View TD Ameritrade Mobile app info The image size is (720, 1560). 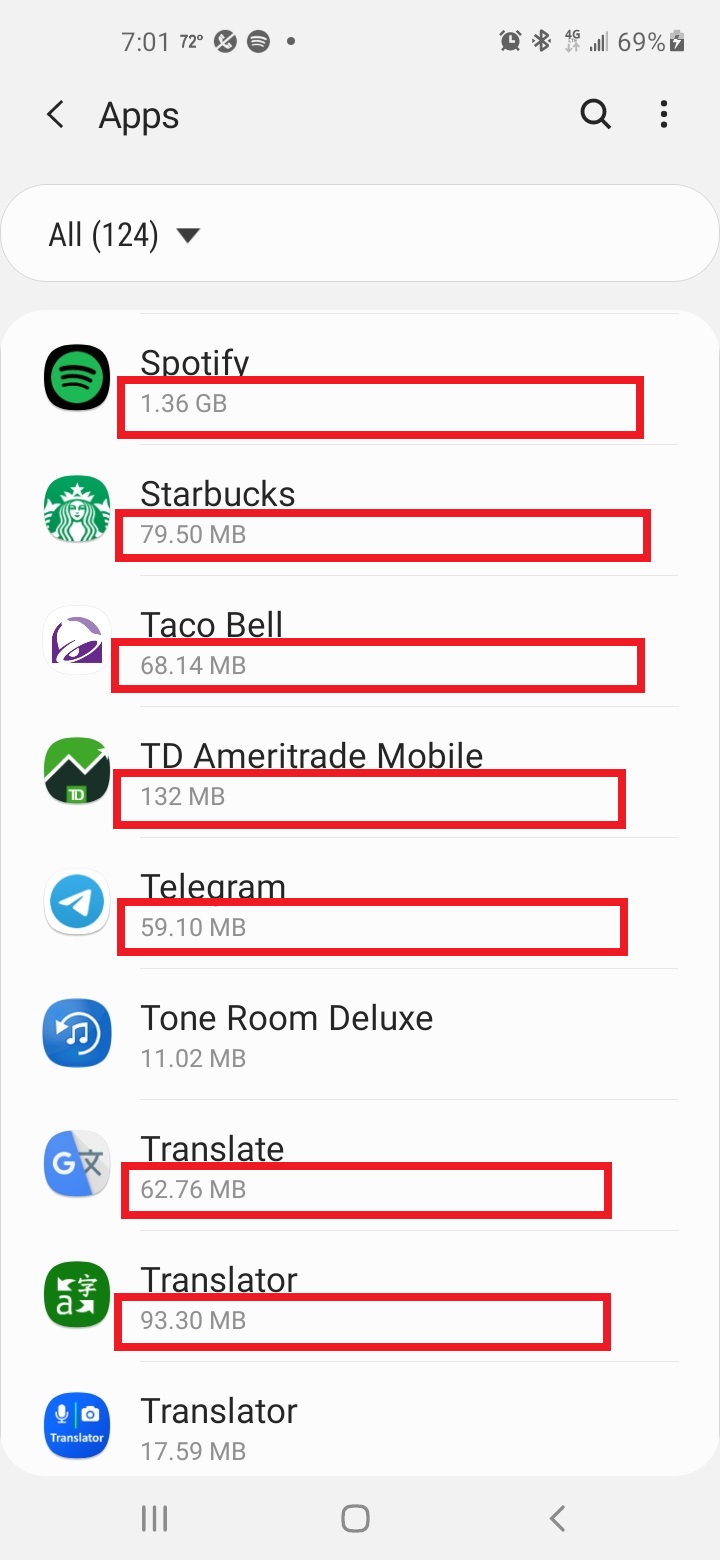[x=360, y=772]
